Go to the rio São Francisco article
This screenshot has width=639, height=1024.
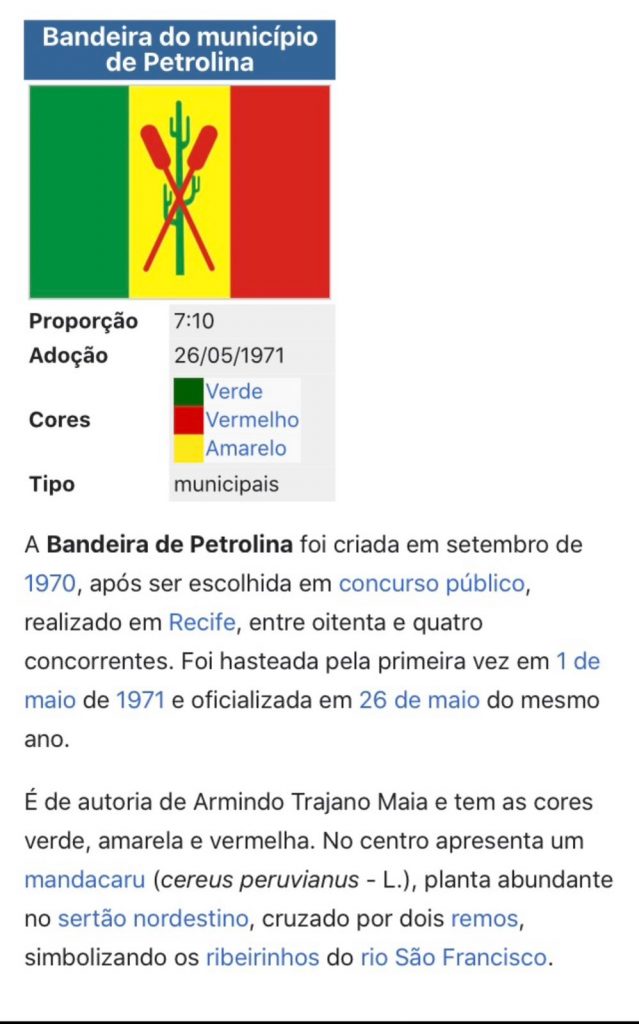tap(454, 957)
